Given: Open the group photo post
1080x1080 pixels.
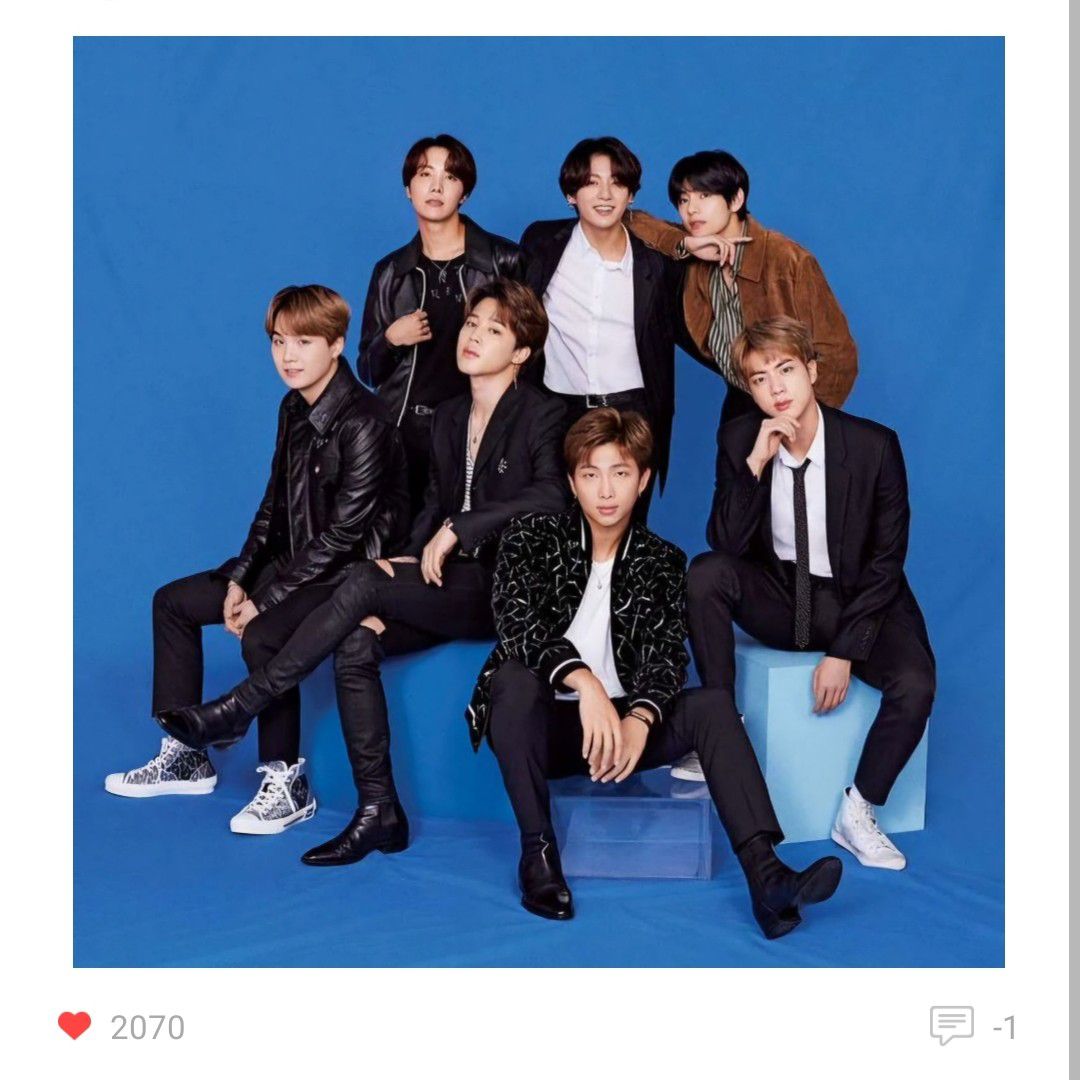Looking at the screenshot, I should click(538, 502).
